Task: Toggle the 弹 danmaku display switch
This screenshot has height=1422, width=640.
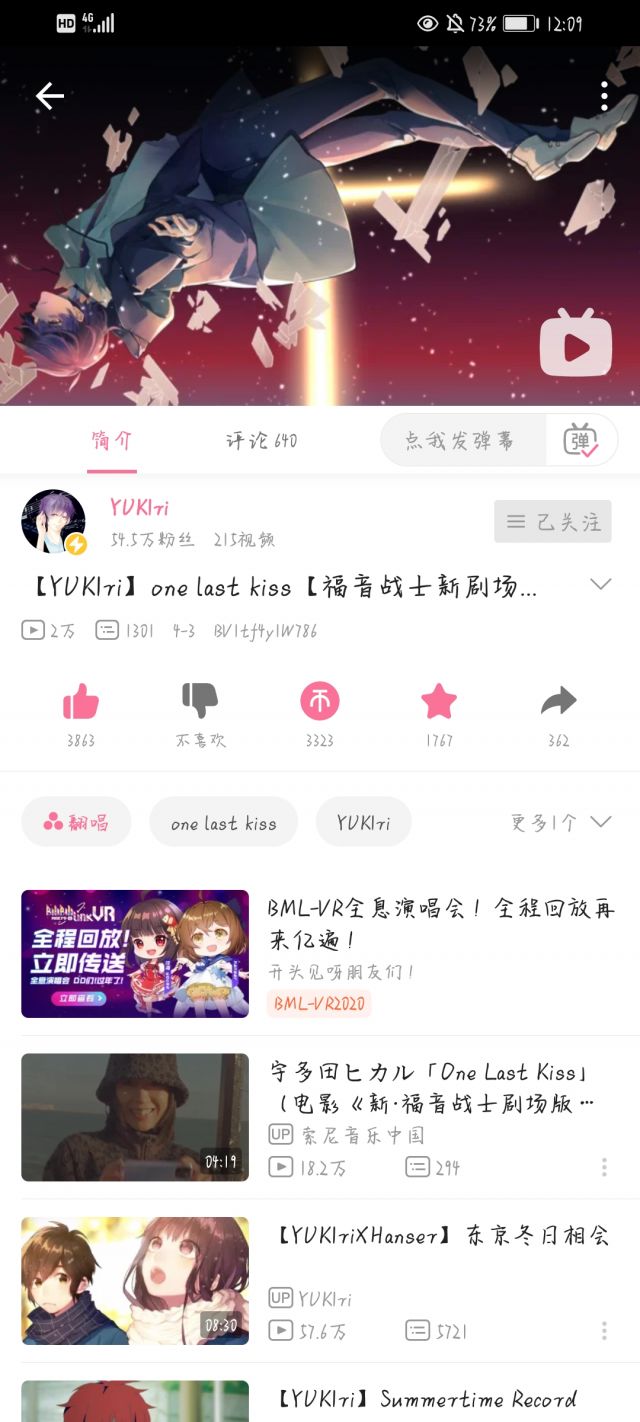Action: 581,440
